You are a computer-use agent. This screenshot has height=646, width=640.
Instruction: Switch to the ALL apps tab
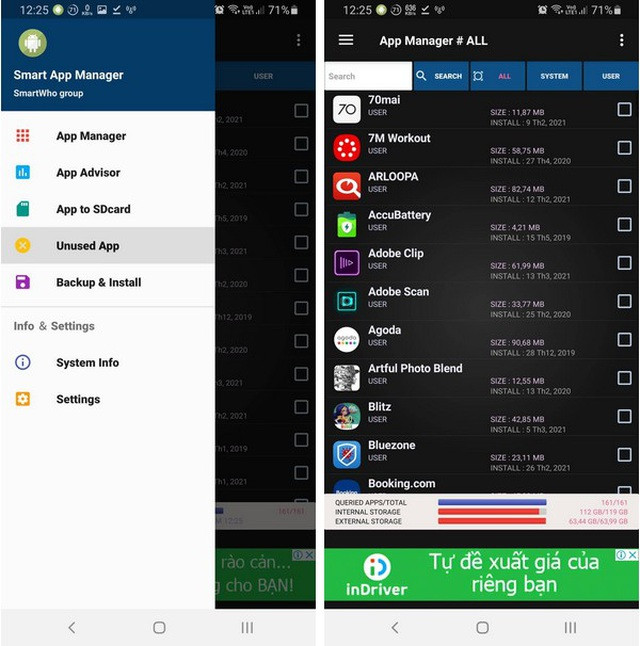(497, 76)
